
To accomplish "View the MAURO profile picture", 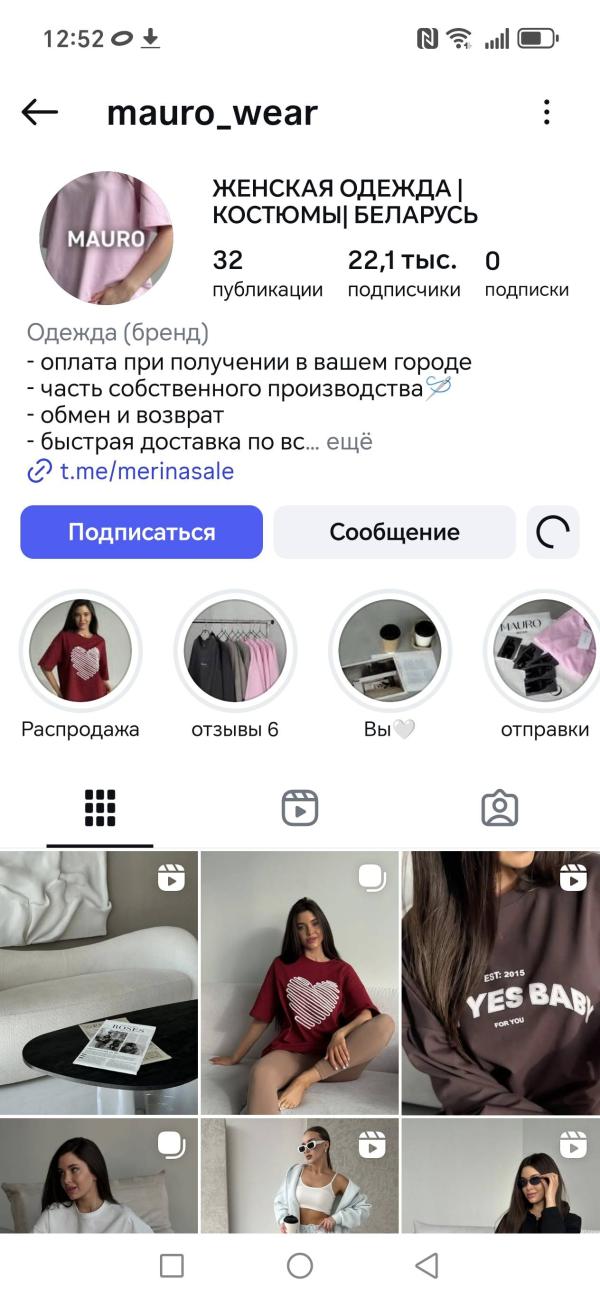I will (106, 238).
